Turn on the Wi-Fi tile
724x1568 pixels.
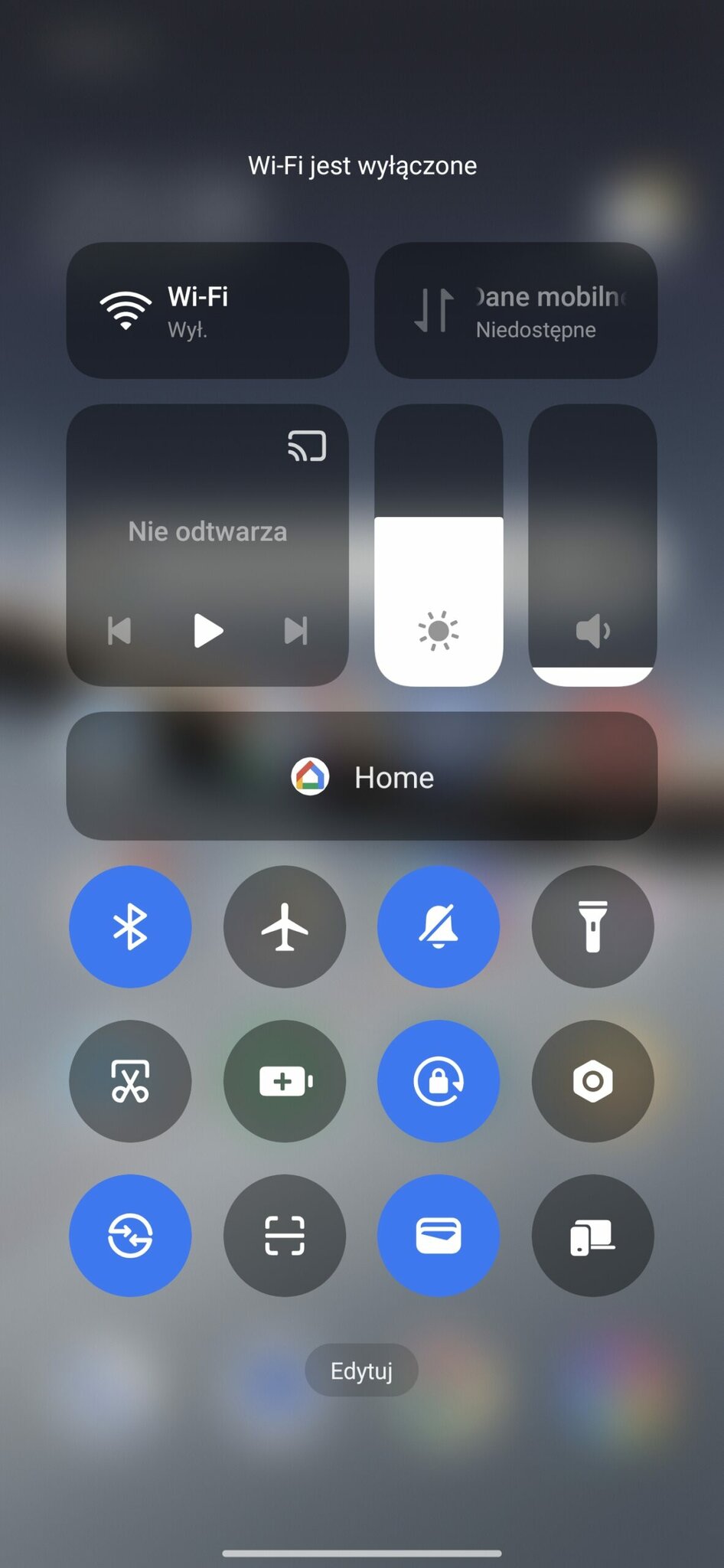click(207, 310)
